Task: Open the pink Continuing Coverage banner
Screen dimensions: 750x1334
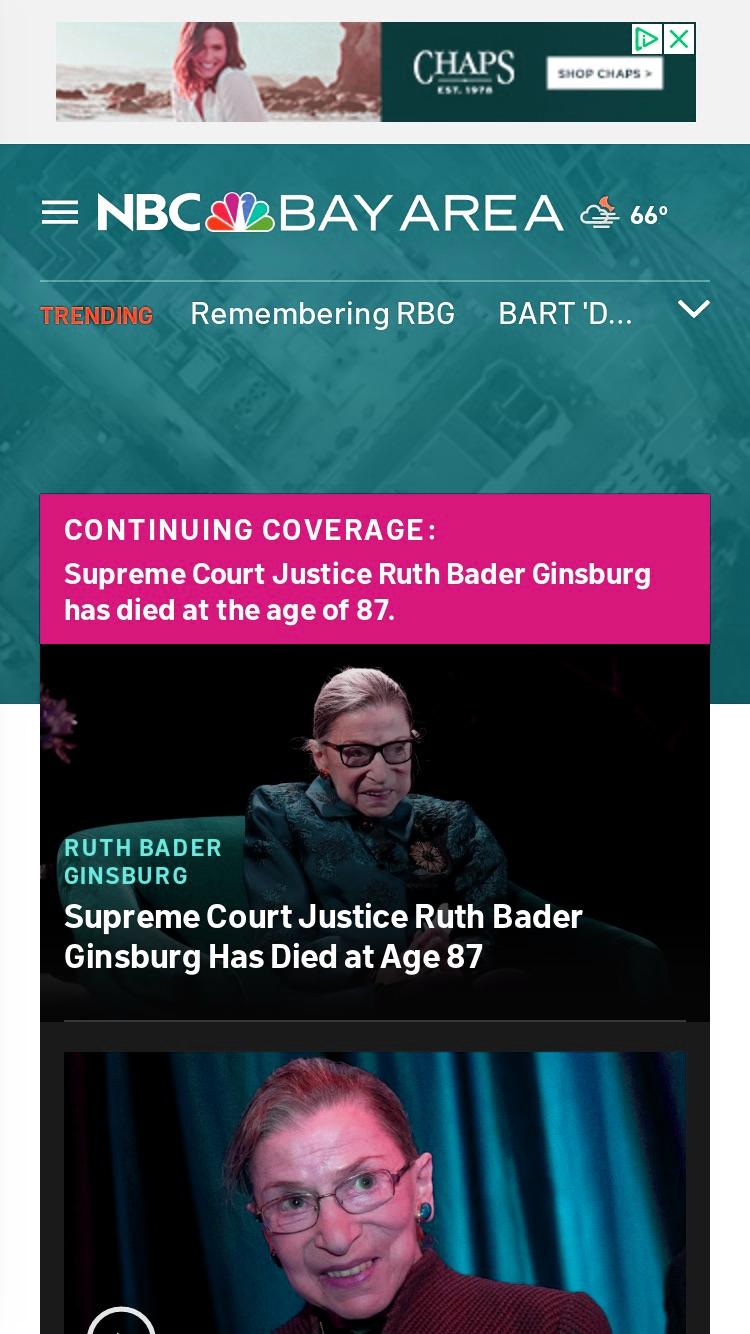Action: [375, 569]
